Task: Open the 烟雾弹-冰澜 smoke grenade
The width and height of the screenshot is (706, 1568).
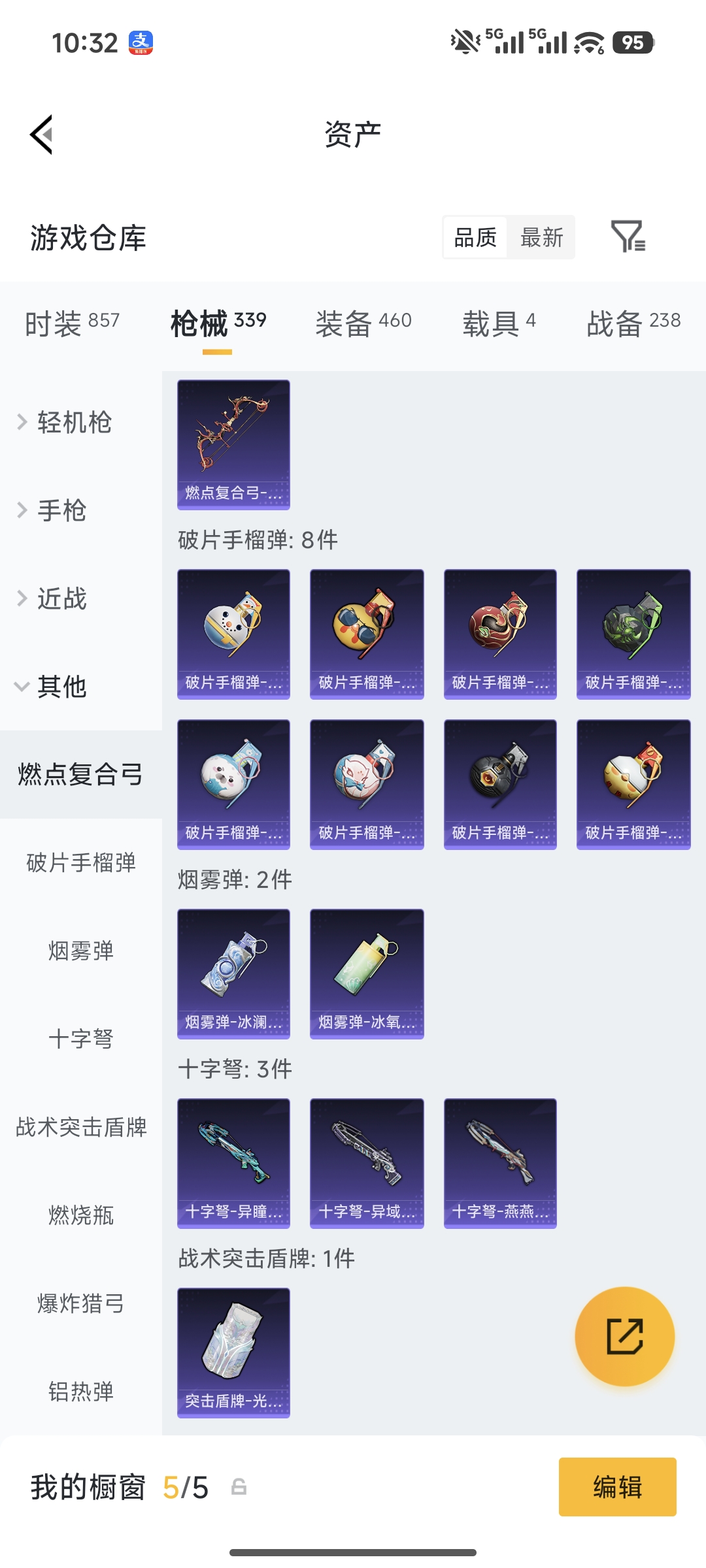Action: [x=233, y=973]
